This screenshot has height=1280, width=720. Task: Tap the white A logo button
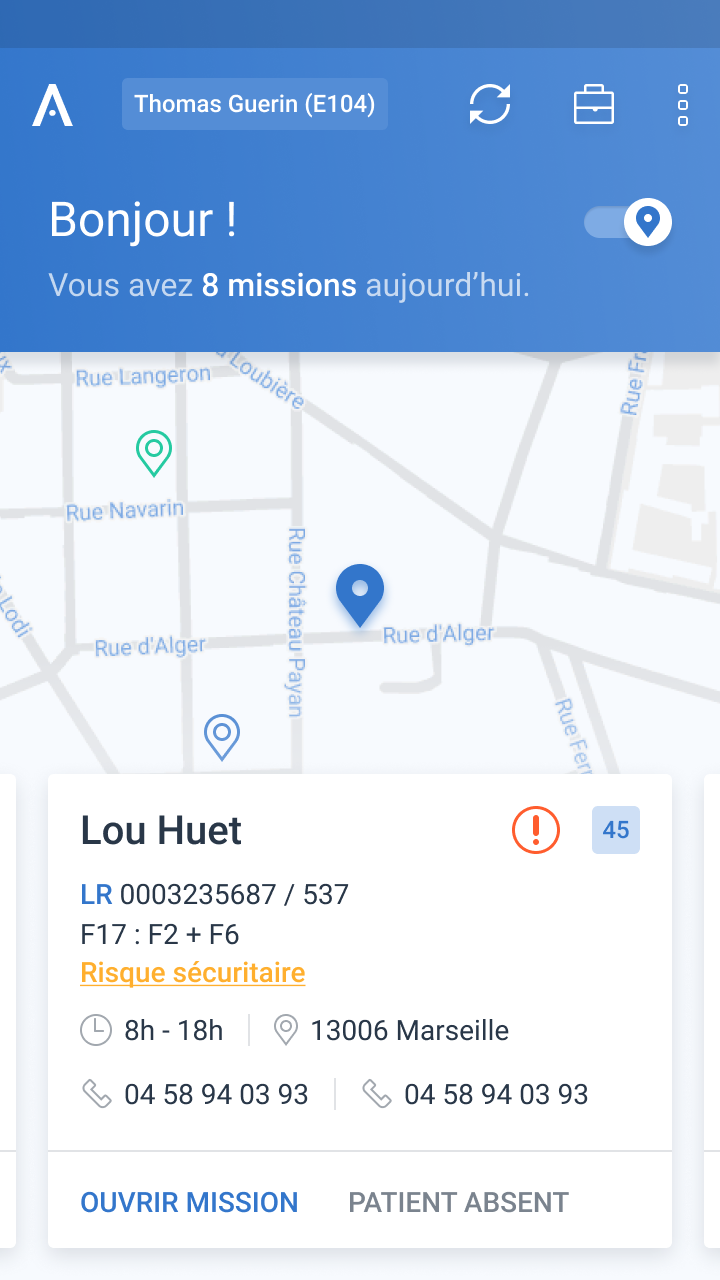pyautogui.click(x=52, y=105)
